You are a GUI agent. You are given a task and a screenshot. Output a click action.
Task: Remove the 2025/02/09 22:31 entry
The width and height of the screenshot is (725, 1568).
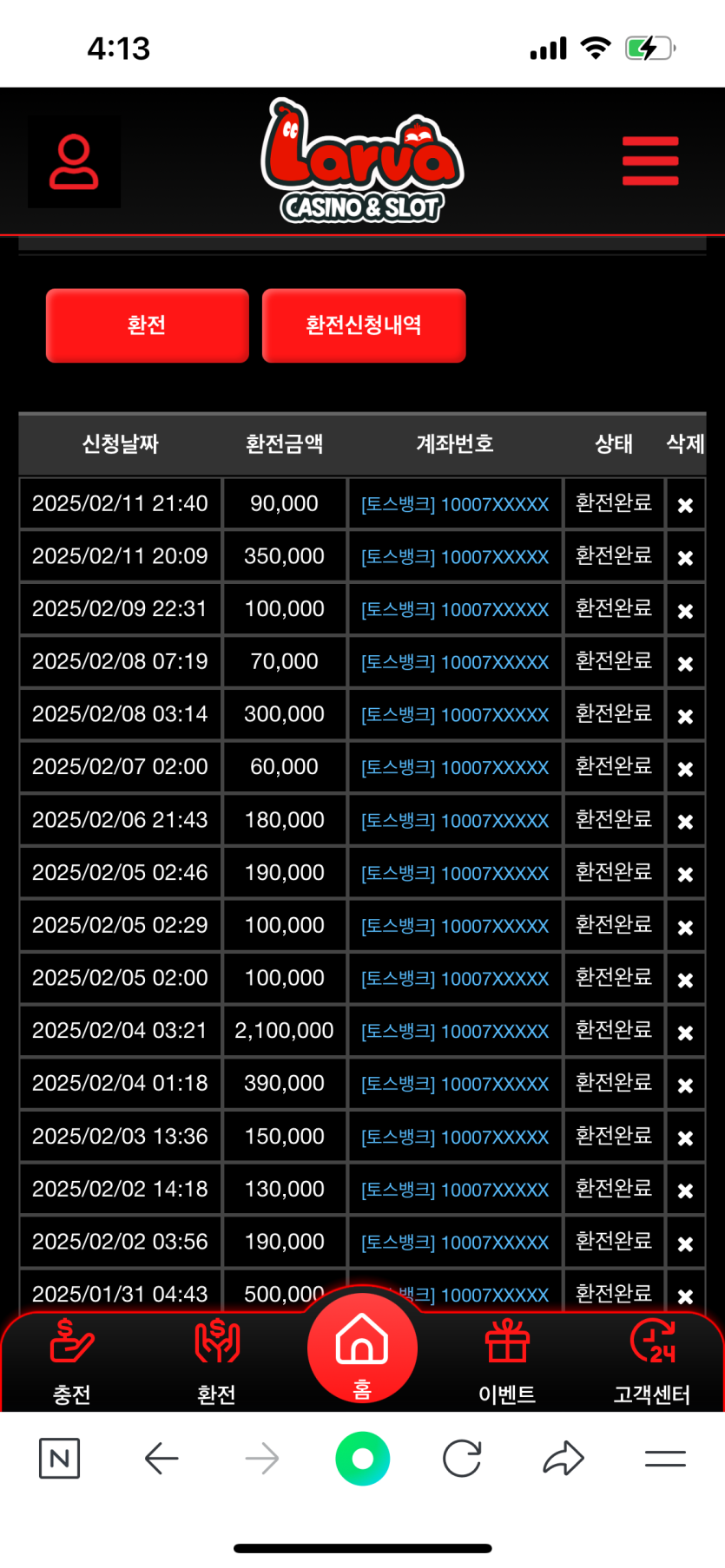click(x=685, y=611)
